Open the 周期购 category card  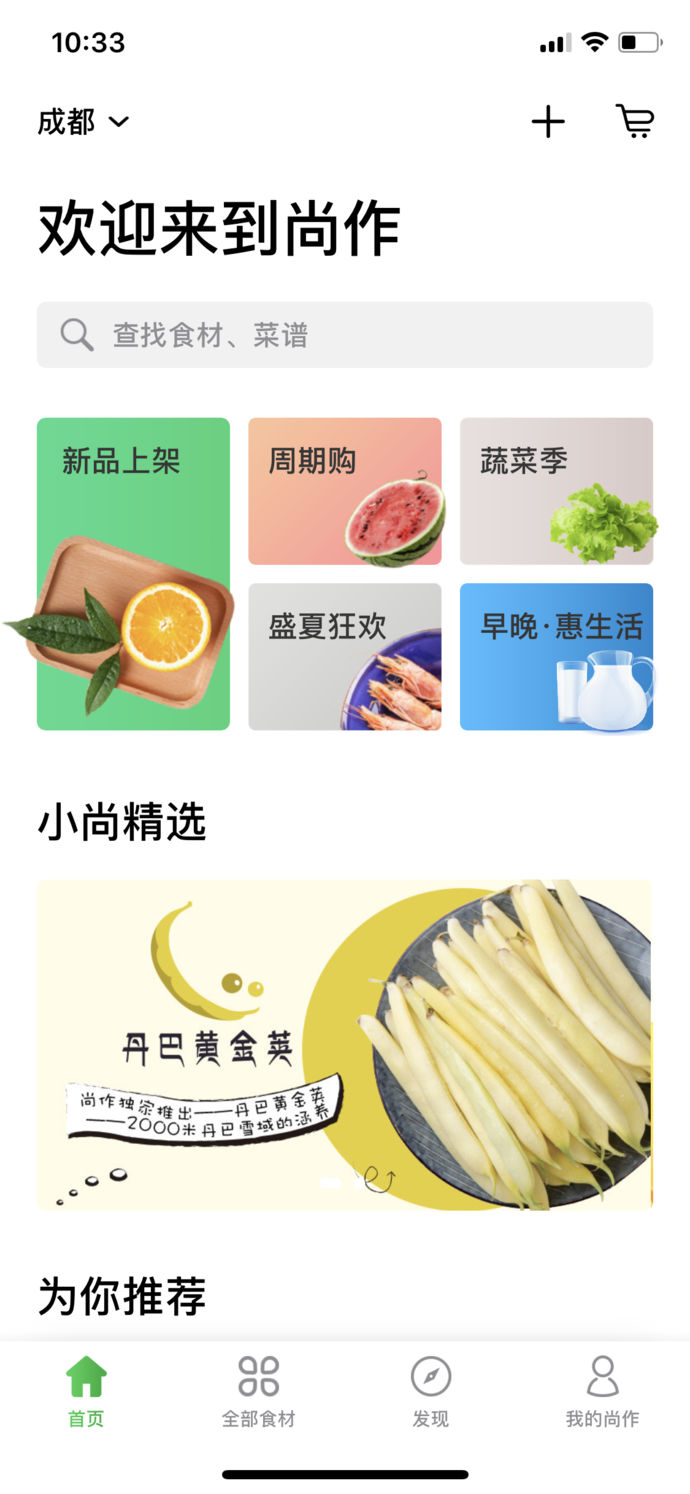(345, 491)
